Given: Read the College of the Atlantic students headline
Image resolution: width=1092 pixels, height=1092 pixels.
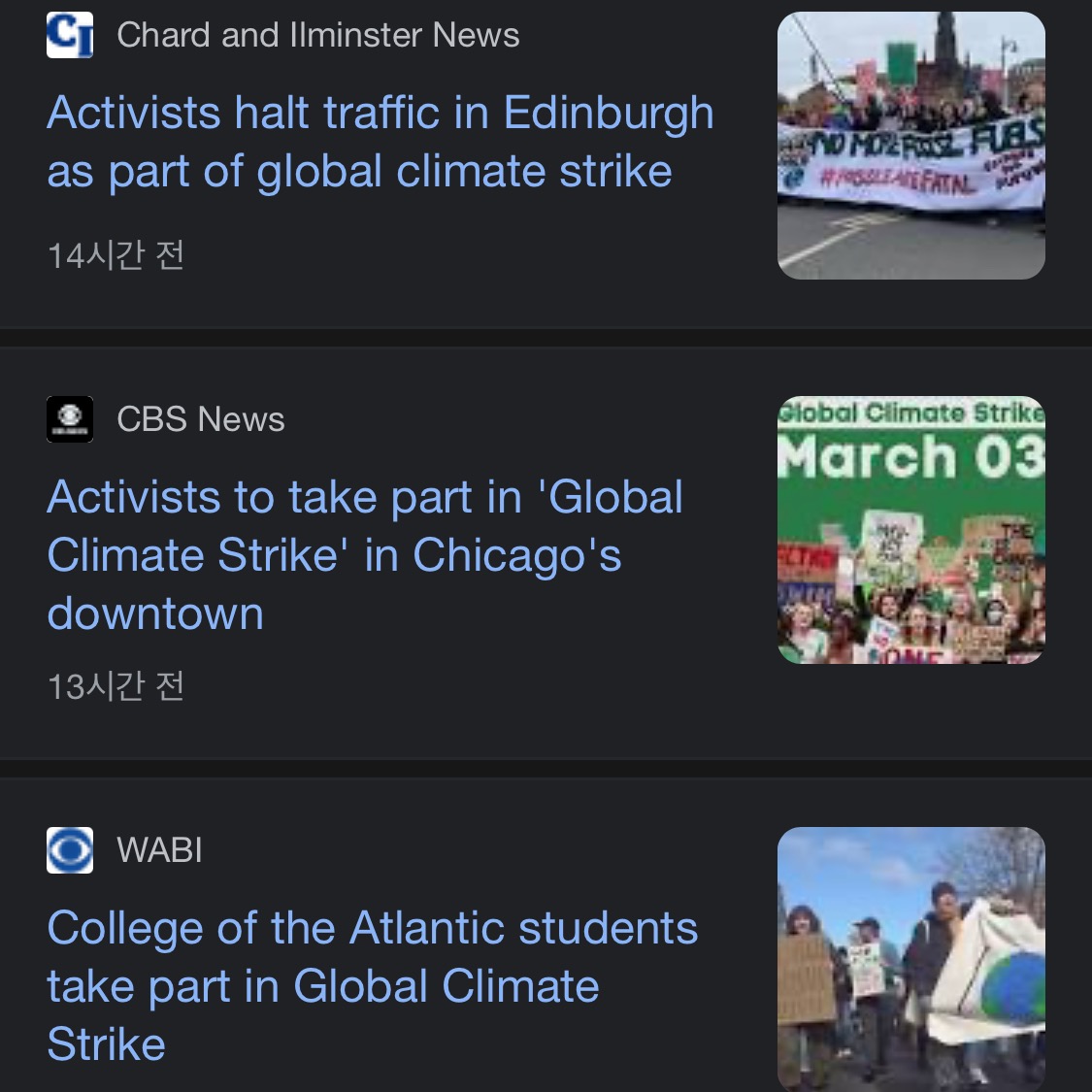Looking at the screenshot, I should pos(372,985).
